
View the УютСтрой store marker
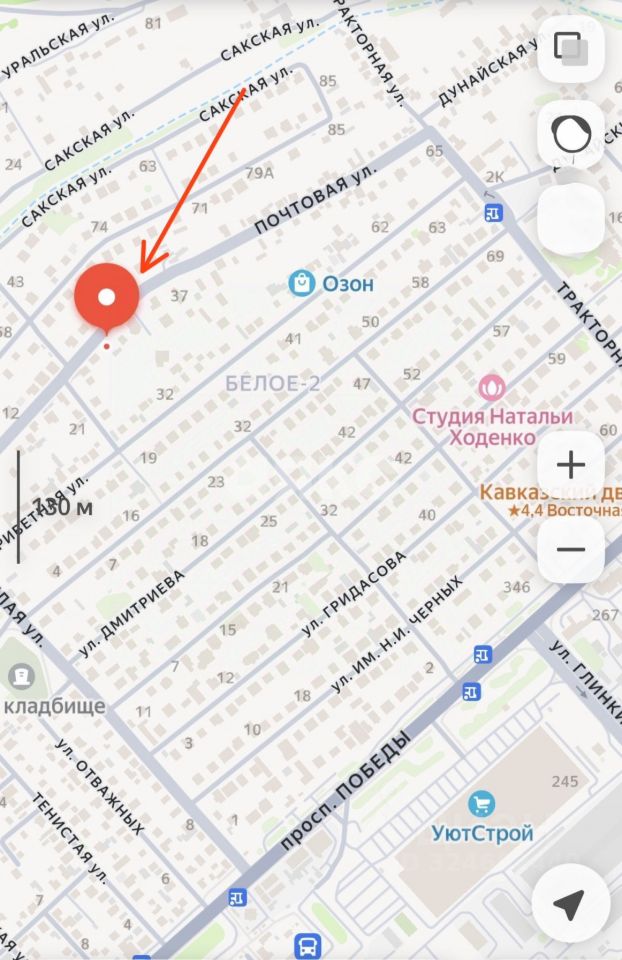(483, 803)
